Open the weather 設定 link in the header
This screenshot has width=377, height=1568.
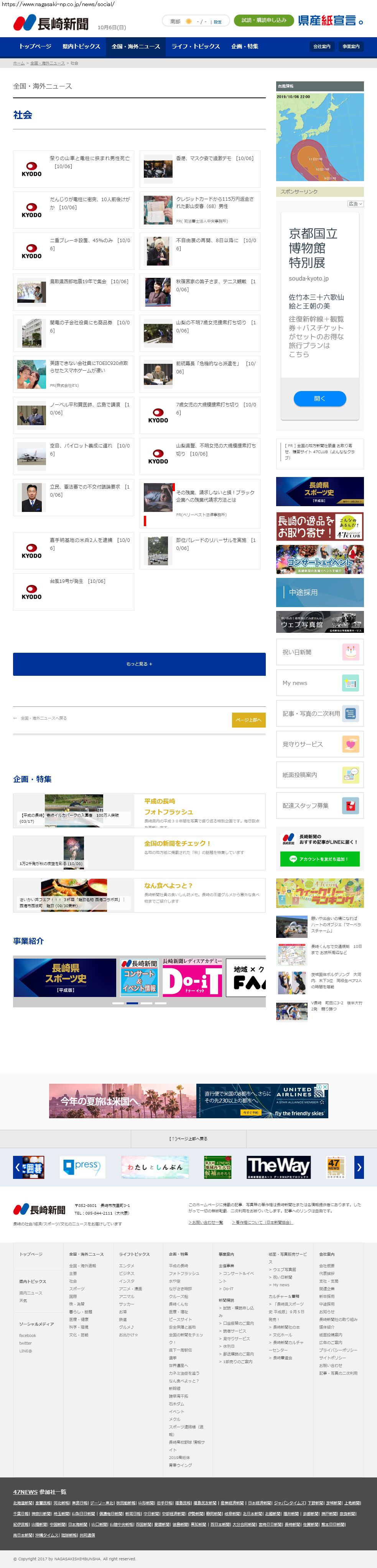218,22
